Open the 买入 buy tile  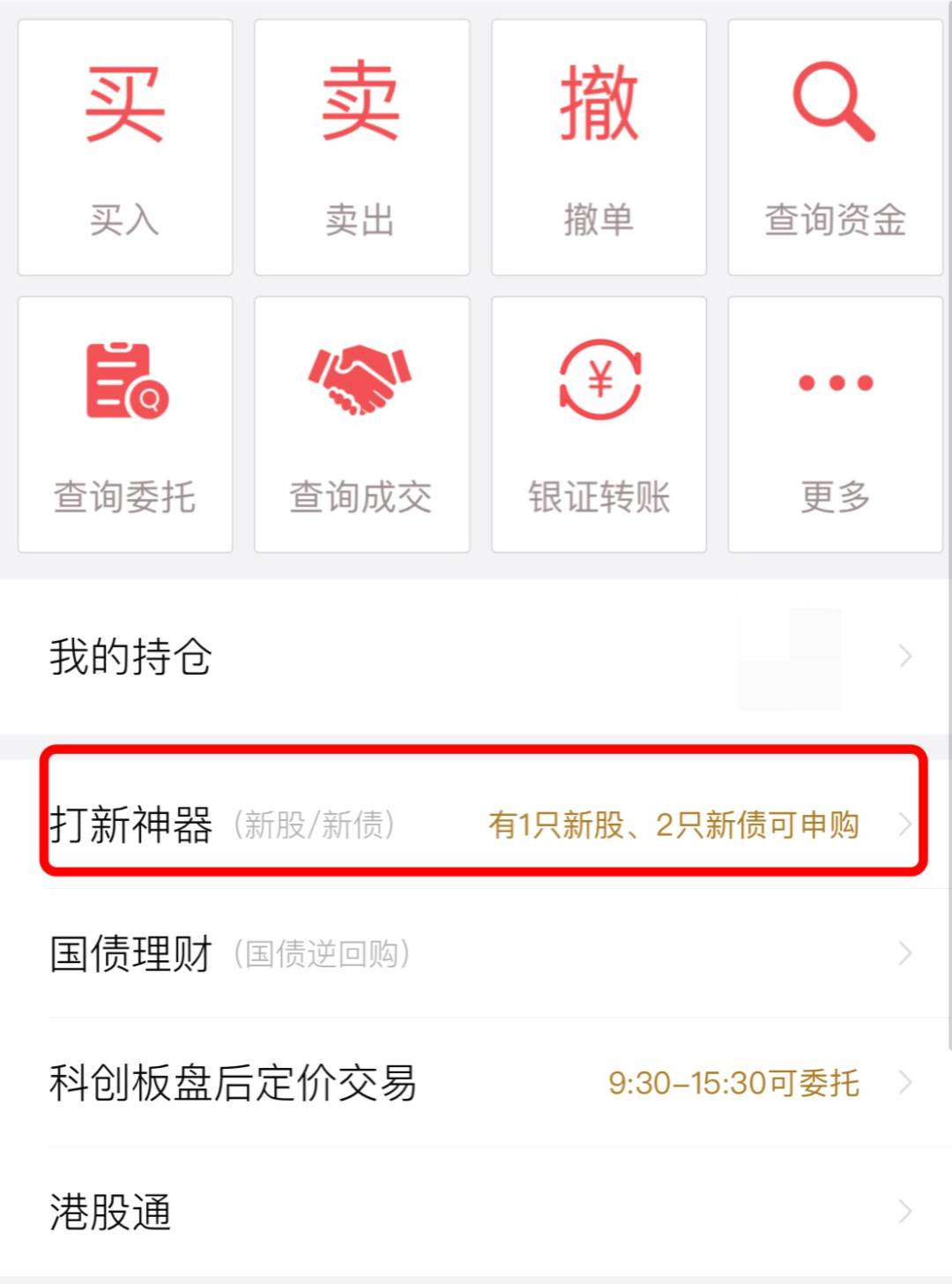coord(125,147)
